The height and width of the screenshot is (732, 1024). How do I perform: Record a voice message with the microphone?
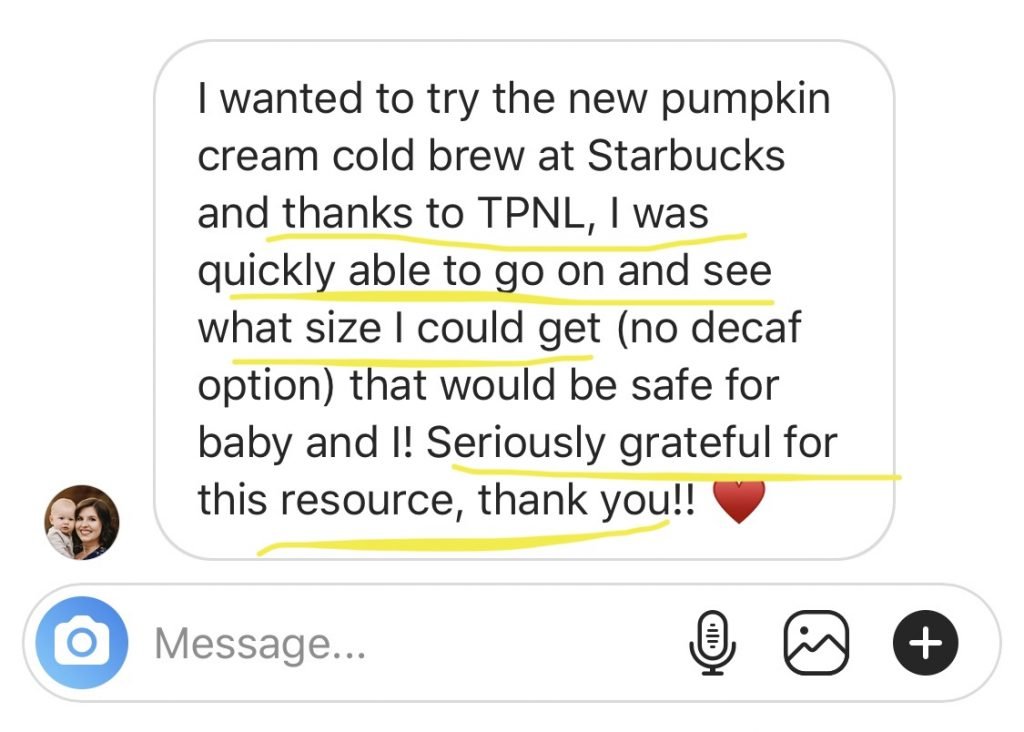[x=712, y=643]
